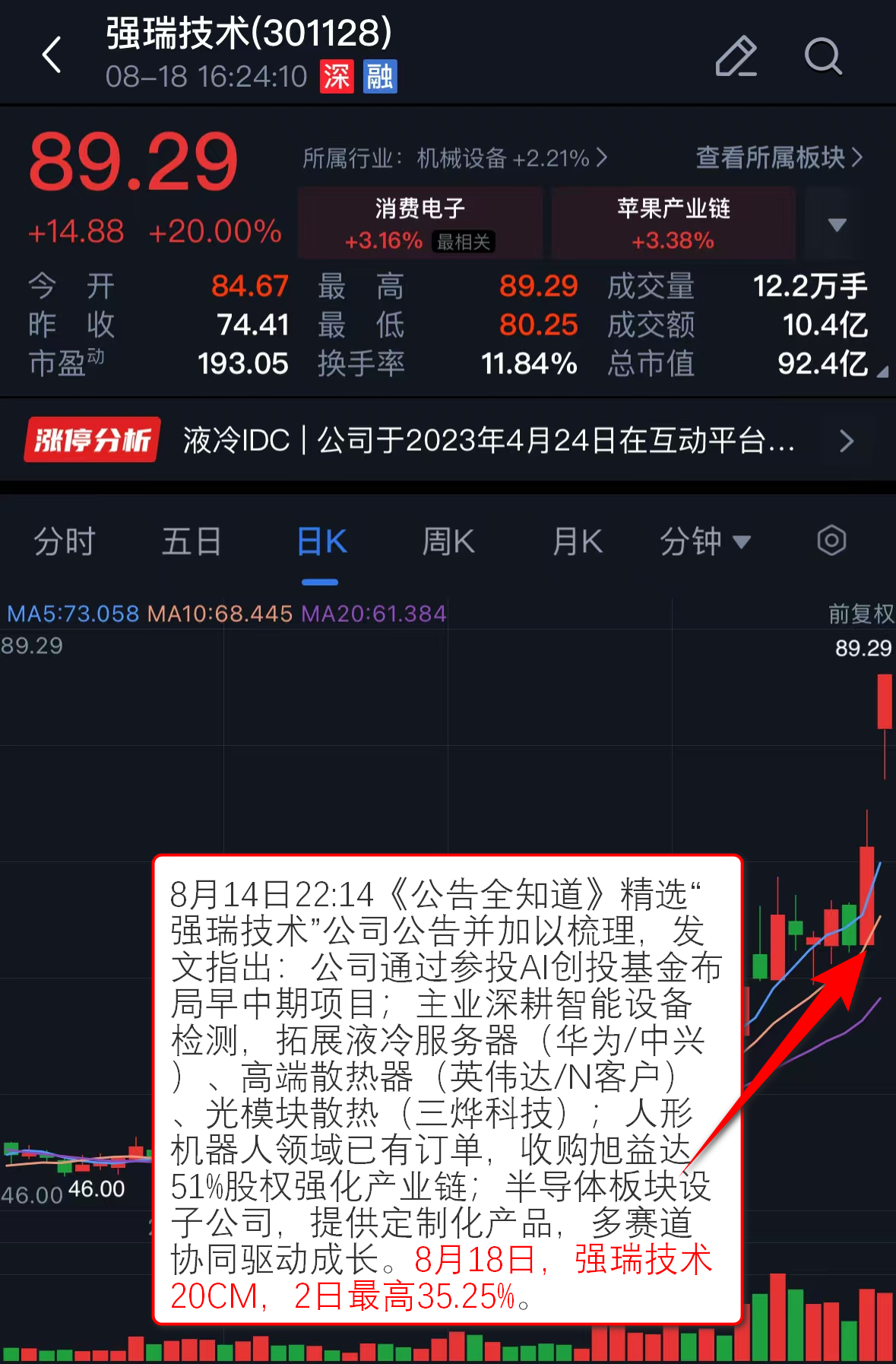Tap 查看所属板块 link
Image resolution: width=896 pixels, height=1364 pixels.
pyautogui.click(x=779, y=157)
